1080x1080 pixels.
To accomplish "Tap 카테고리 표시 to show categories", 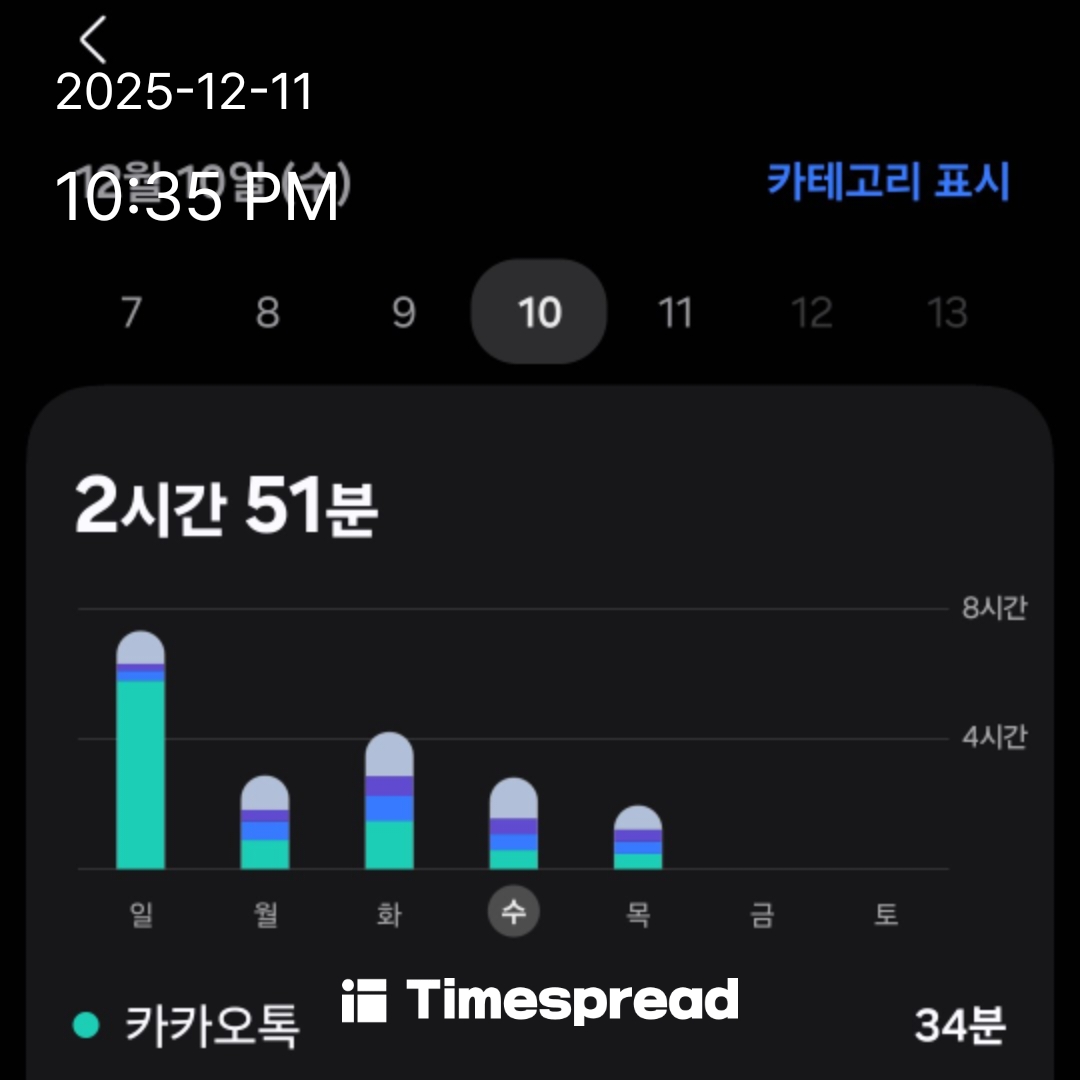I will pos(888,182).
